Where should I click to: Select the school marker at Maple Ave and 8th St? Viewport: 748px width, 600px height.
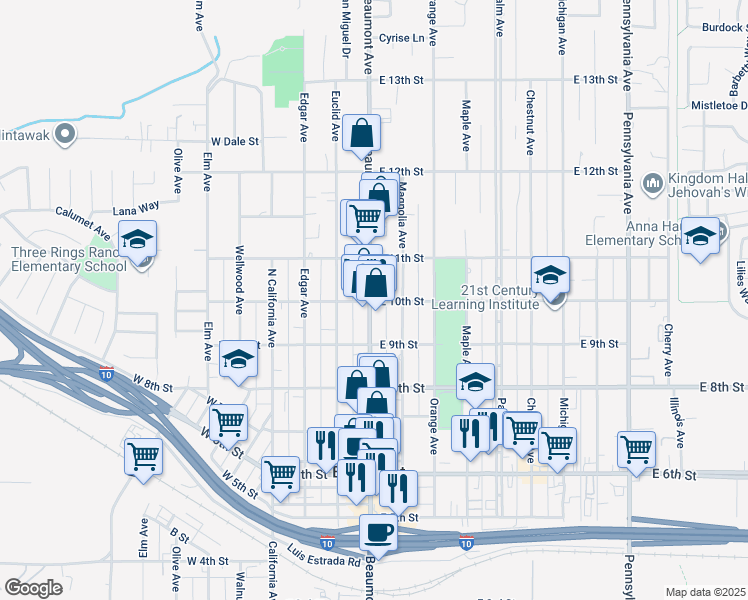(x=475, y=384)
